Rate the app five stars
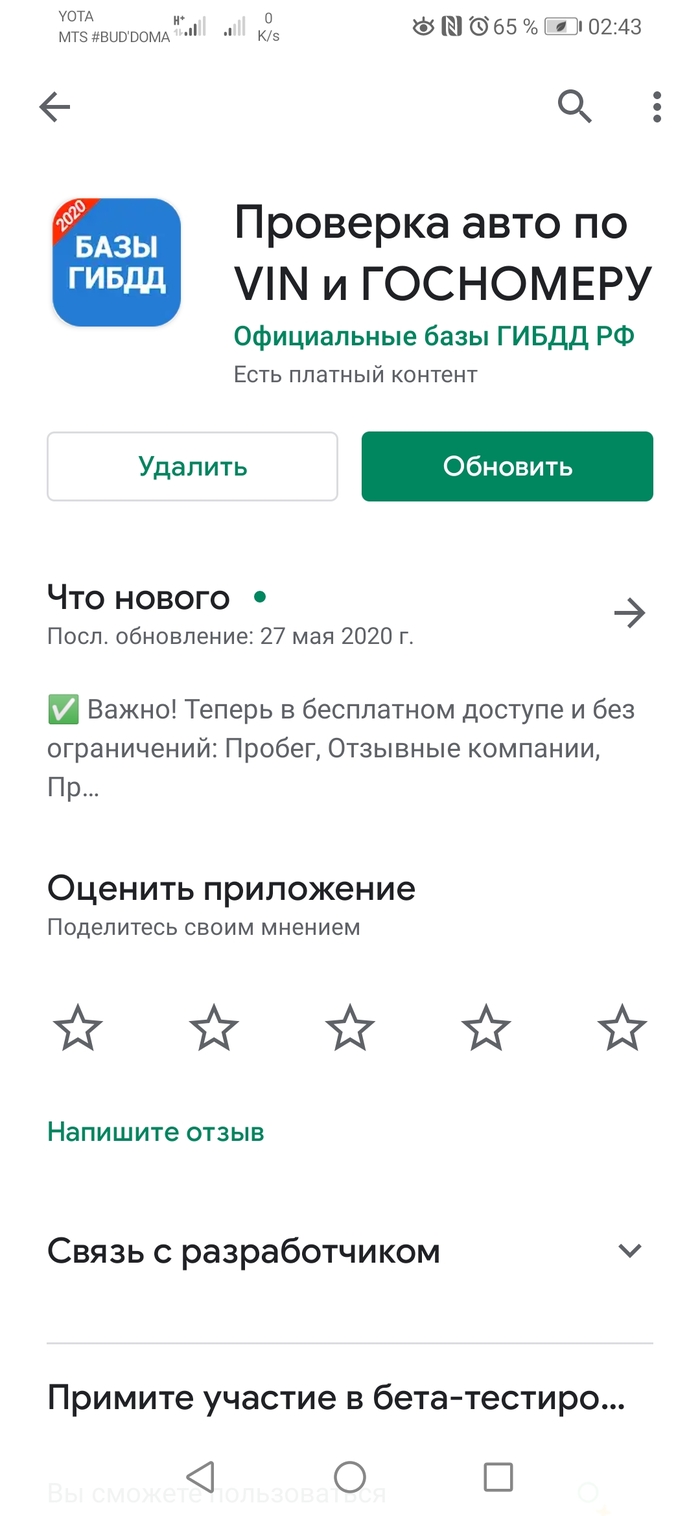This screenshot has width=700, height=1516. (622, 1028)
